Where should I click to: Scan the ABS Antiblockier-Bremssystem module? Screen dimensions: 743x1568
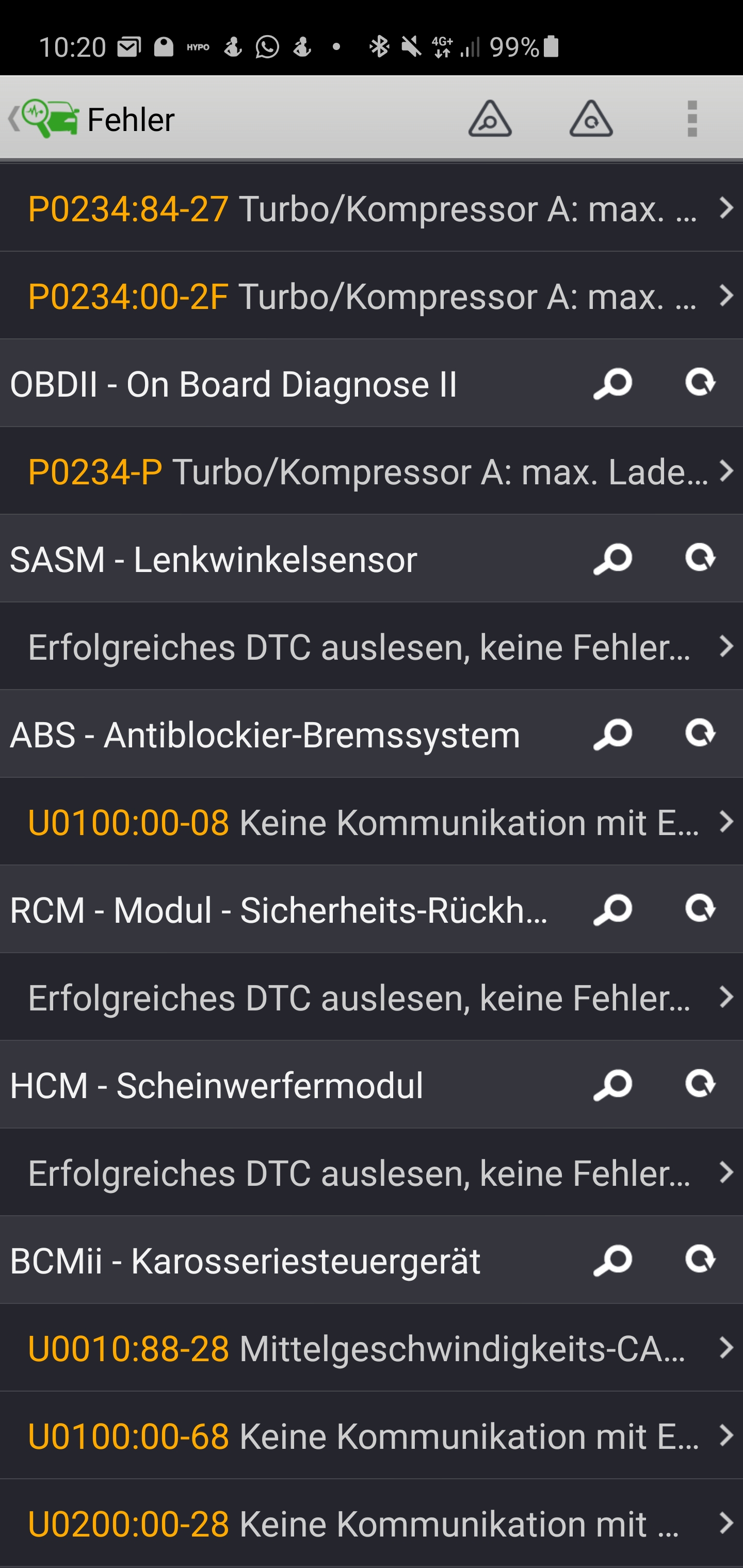pos(612,734)
